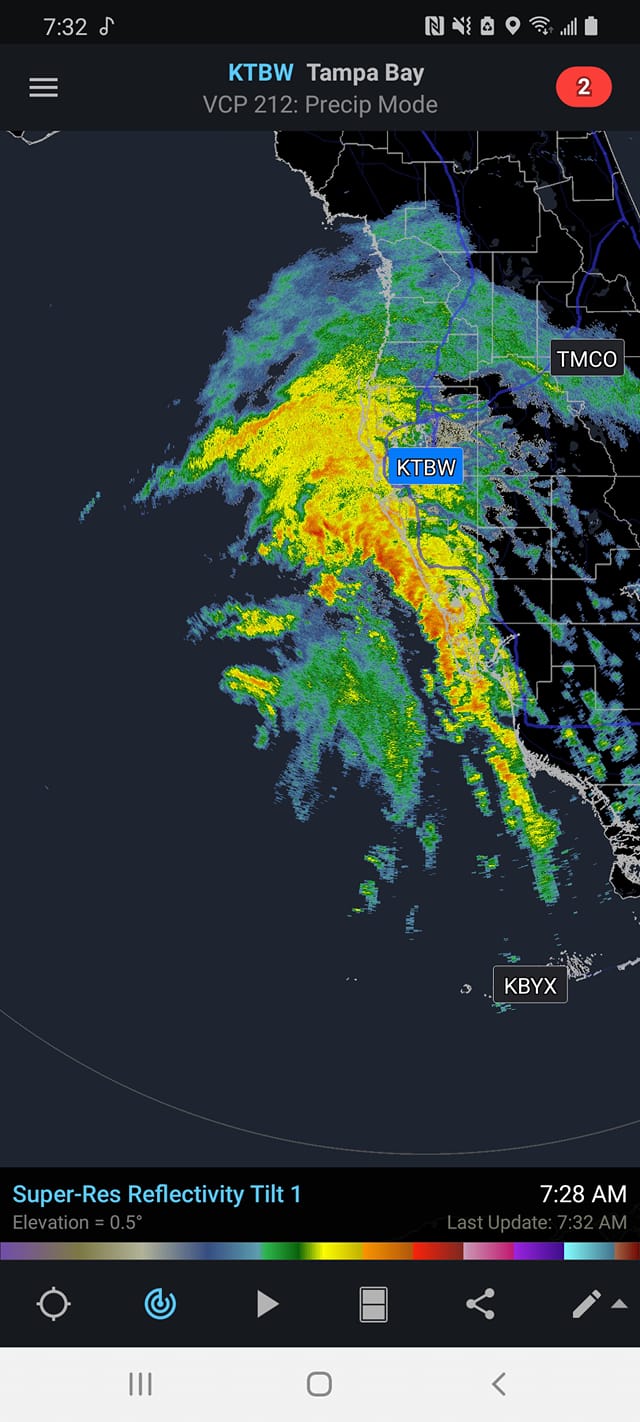Open the red alerts badge
The height and width of the screenshot is (1422, 640).
pos(583,88)
